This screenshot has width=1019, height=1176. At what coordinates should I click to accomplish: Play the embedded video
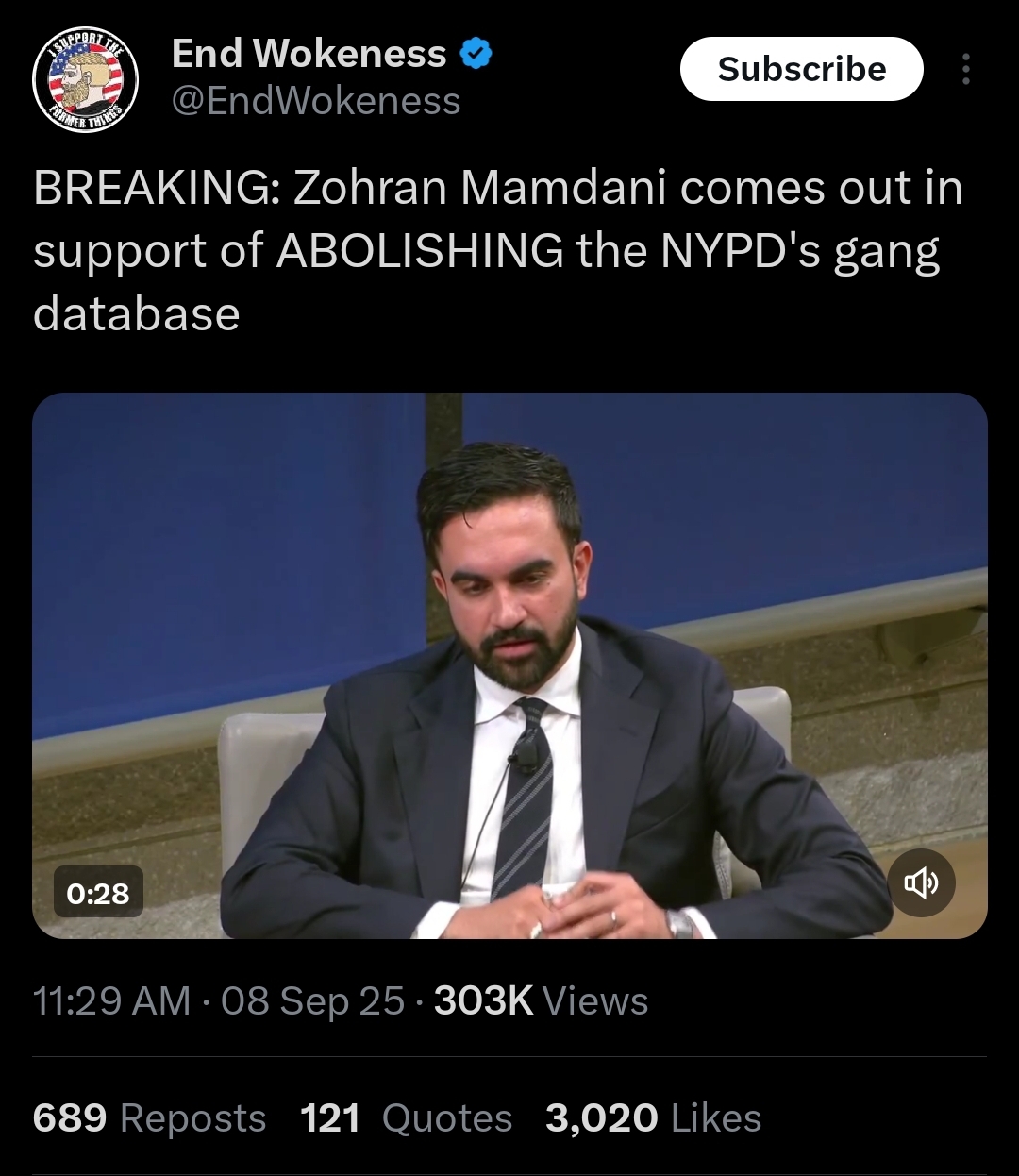tap(509, 665)
